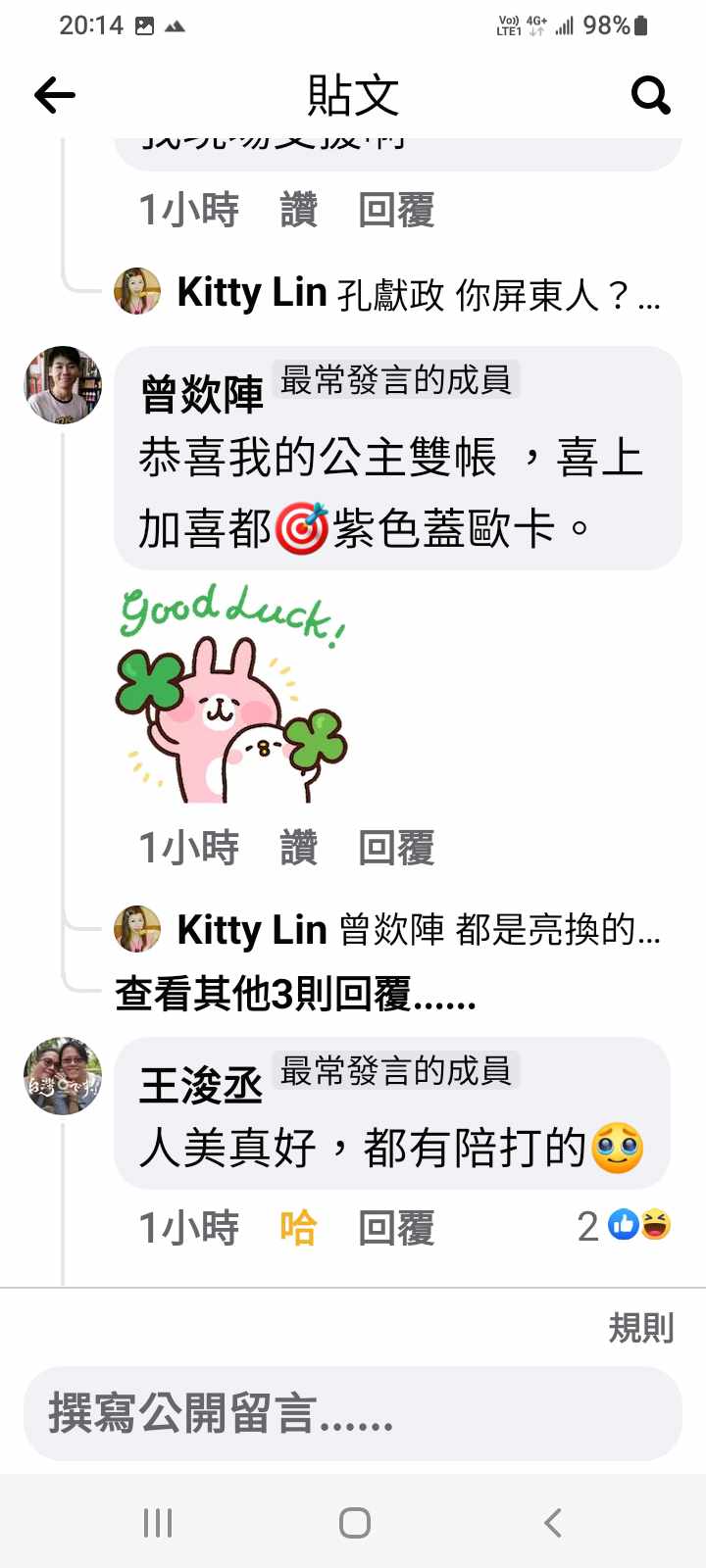This screenshot has width=706, height=1568.
Task: Open the Good Luck sticker in 曾欵陣's comment
Action: point(231,693)
